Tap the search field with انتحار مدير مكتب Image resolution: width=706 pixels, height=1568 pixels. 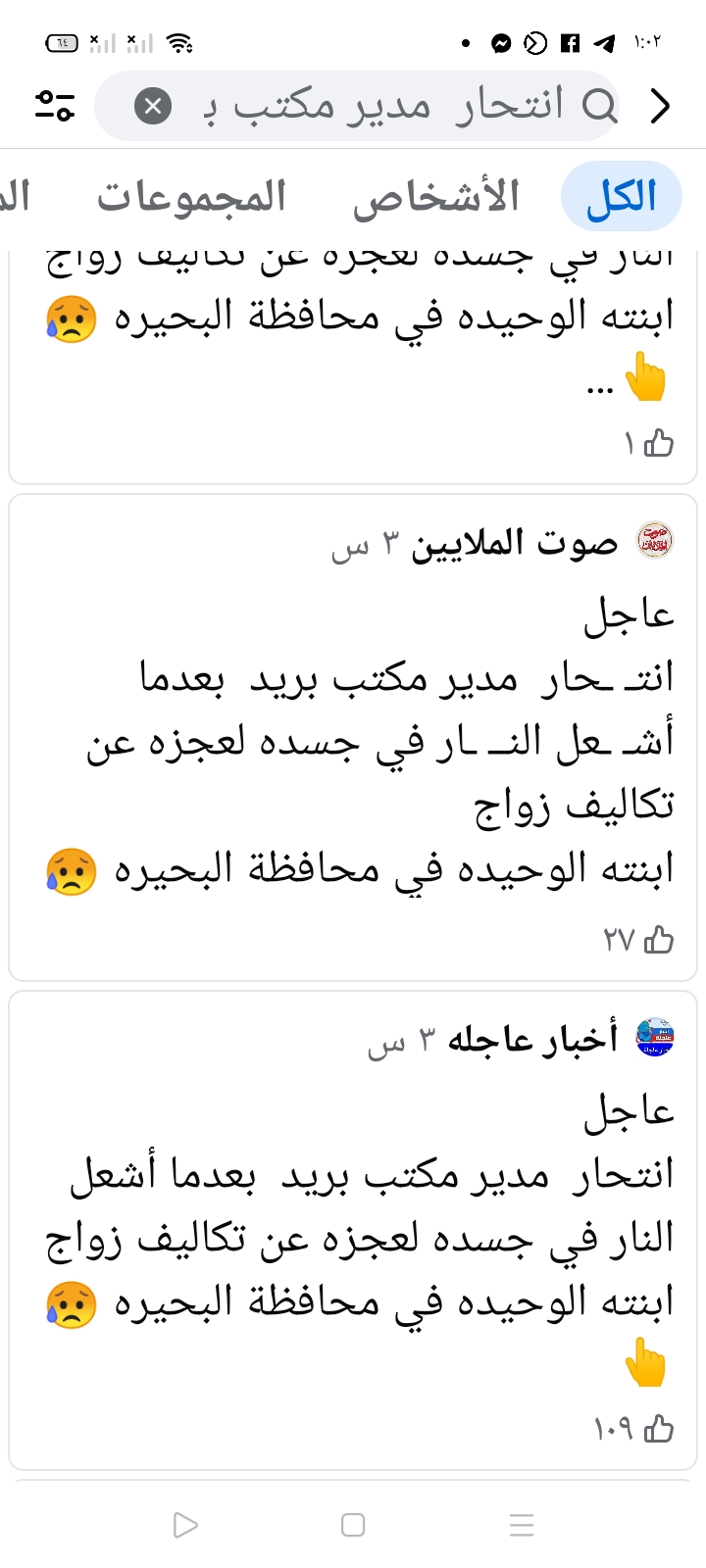pyautogui.click(x=392, y=105)
